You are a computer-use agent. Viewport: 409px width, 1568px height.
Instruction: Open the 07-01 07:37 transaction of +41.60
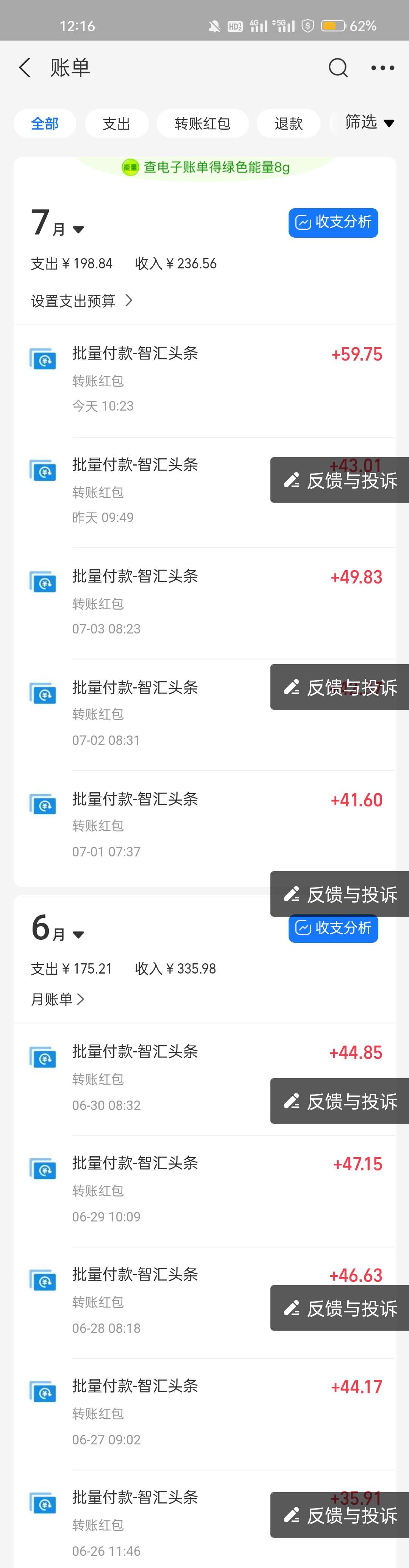point(182,825)
